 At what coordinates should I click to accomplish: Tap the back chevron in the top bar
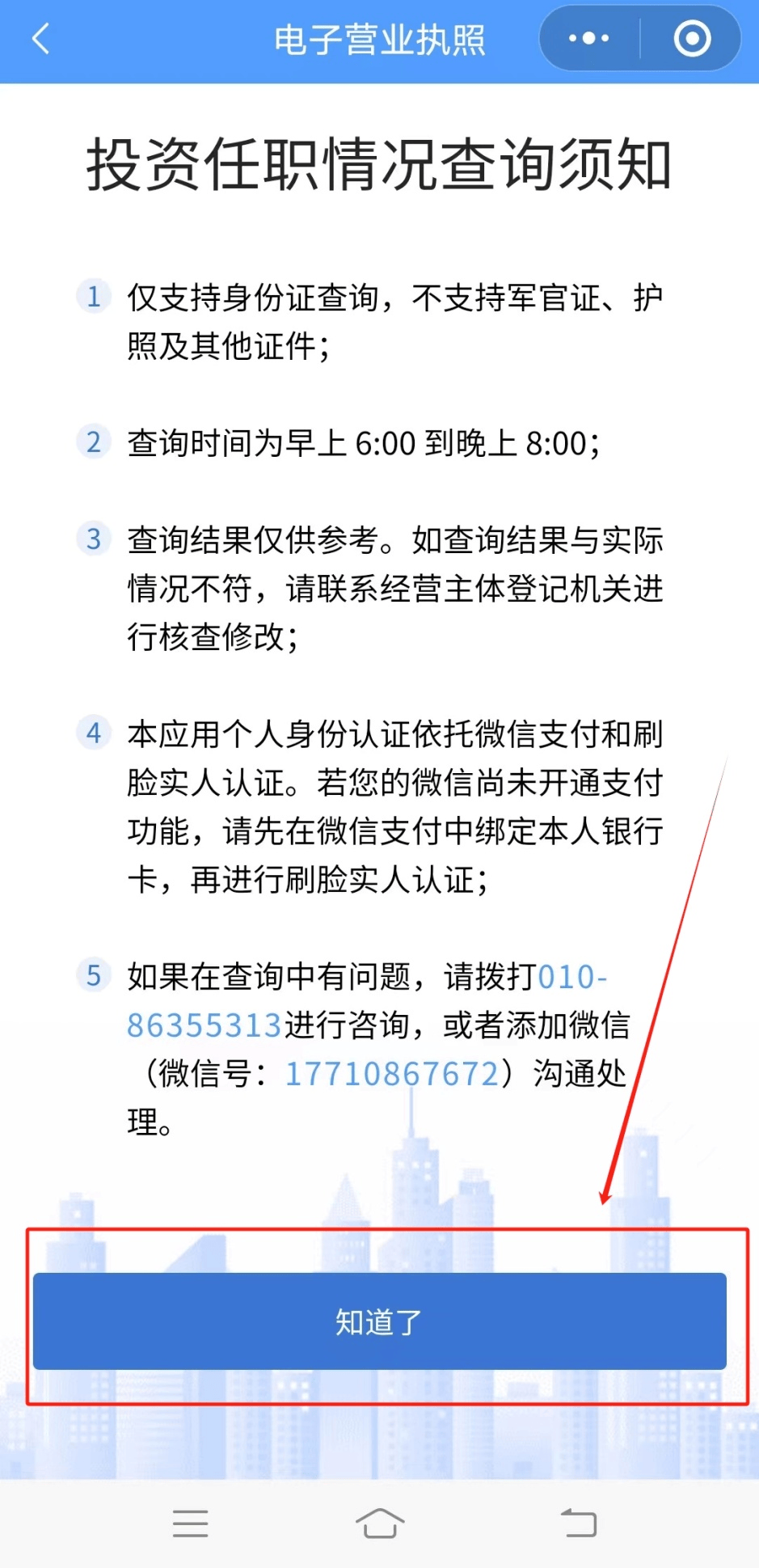click(x=40, y=39)
